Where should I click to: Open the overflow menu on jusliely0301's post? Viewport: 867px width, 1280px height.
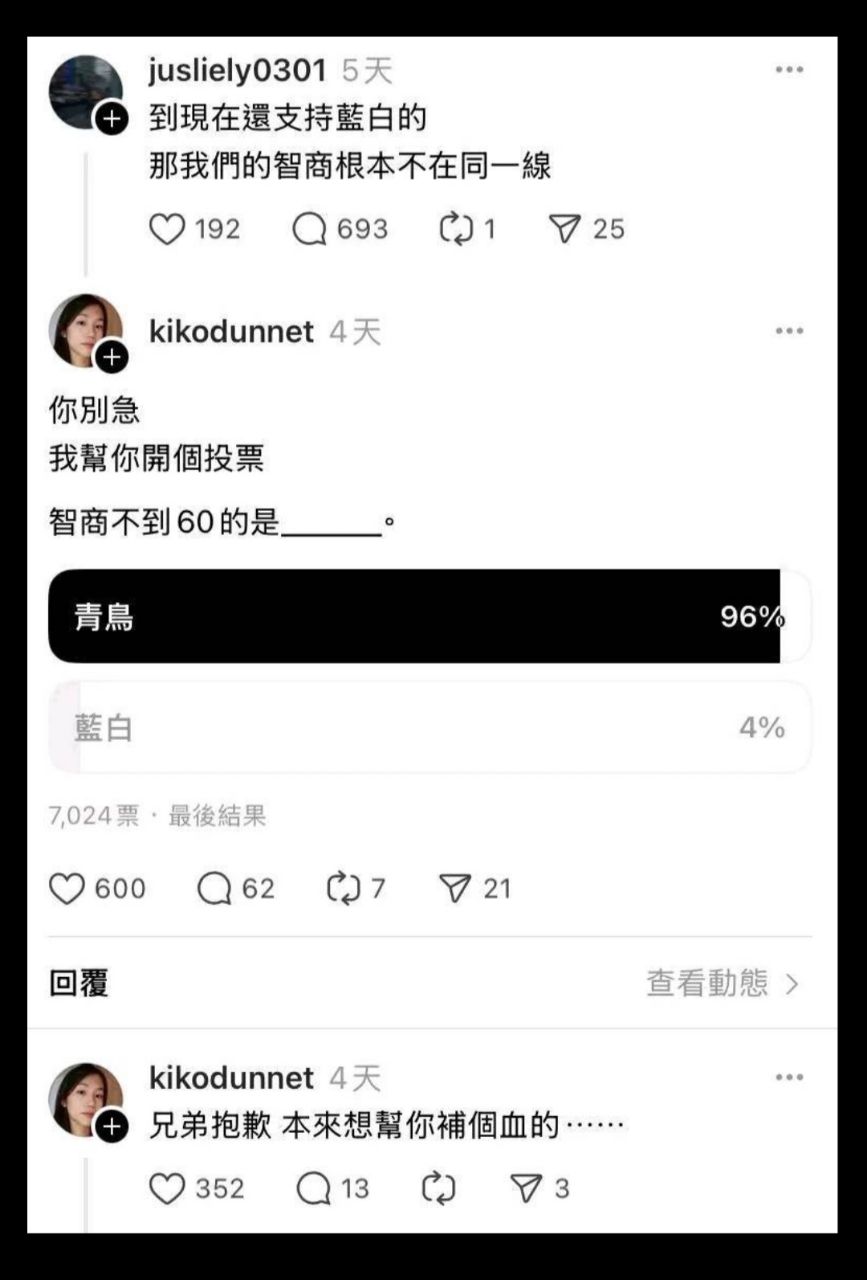789,70
